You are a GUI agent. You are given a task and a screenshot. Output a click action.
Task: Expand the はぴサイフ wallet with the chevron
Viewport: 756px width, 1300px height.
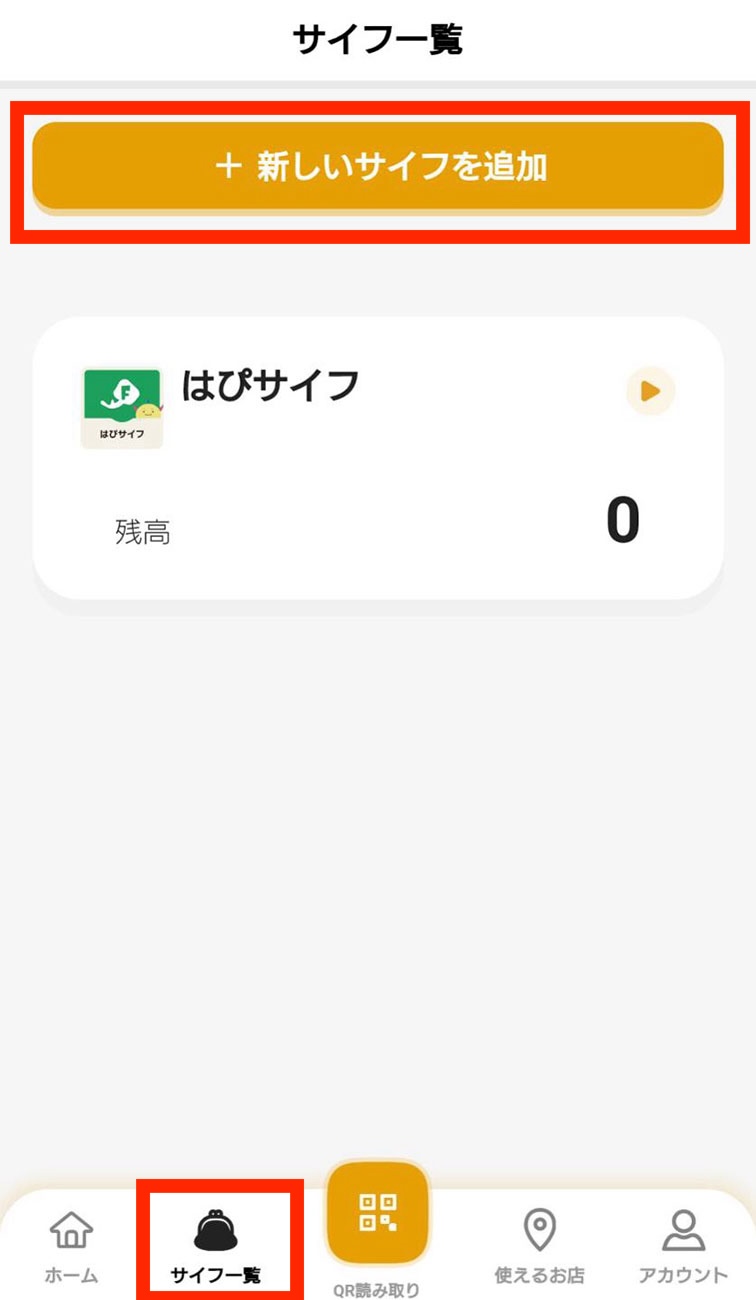tap(649, 392)
